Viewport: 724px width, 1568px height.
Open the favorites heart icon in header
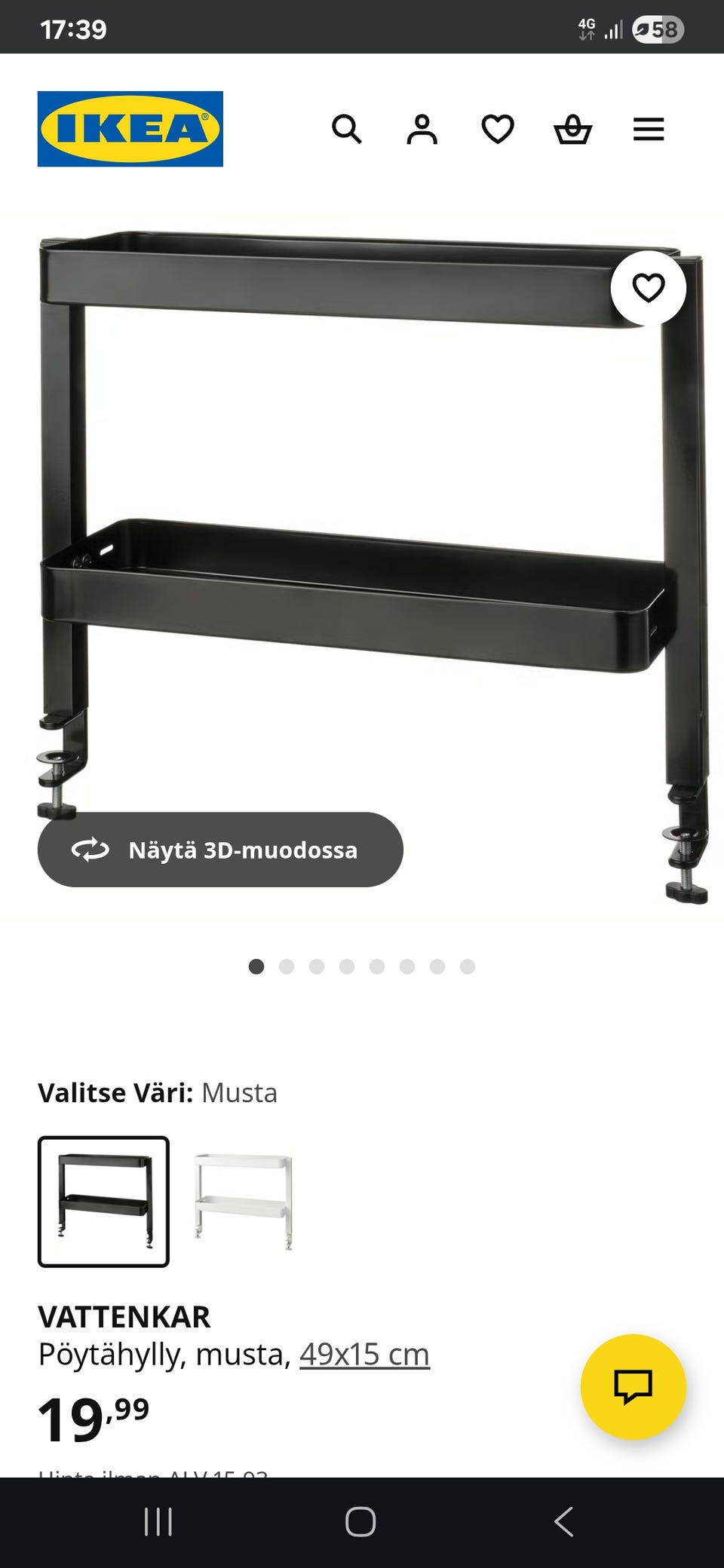click(499, 130)
